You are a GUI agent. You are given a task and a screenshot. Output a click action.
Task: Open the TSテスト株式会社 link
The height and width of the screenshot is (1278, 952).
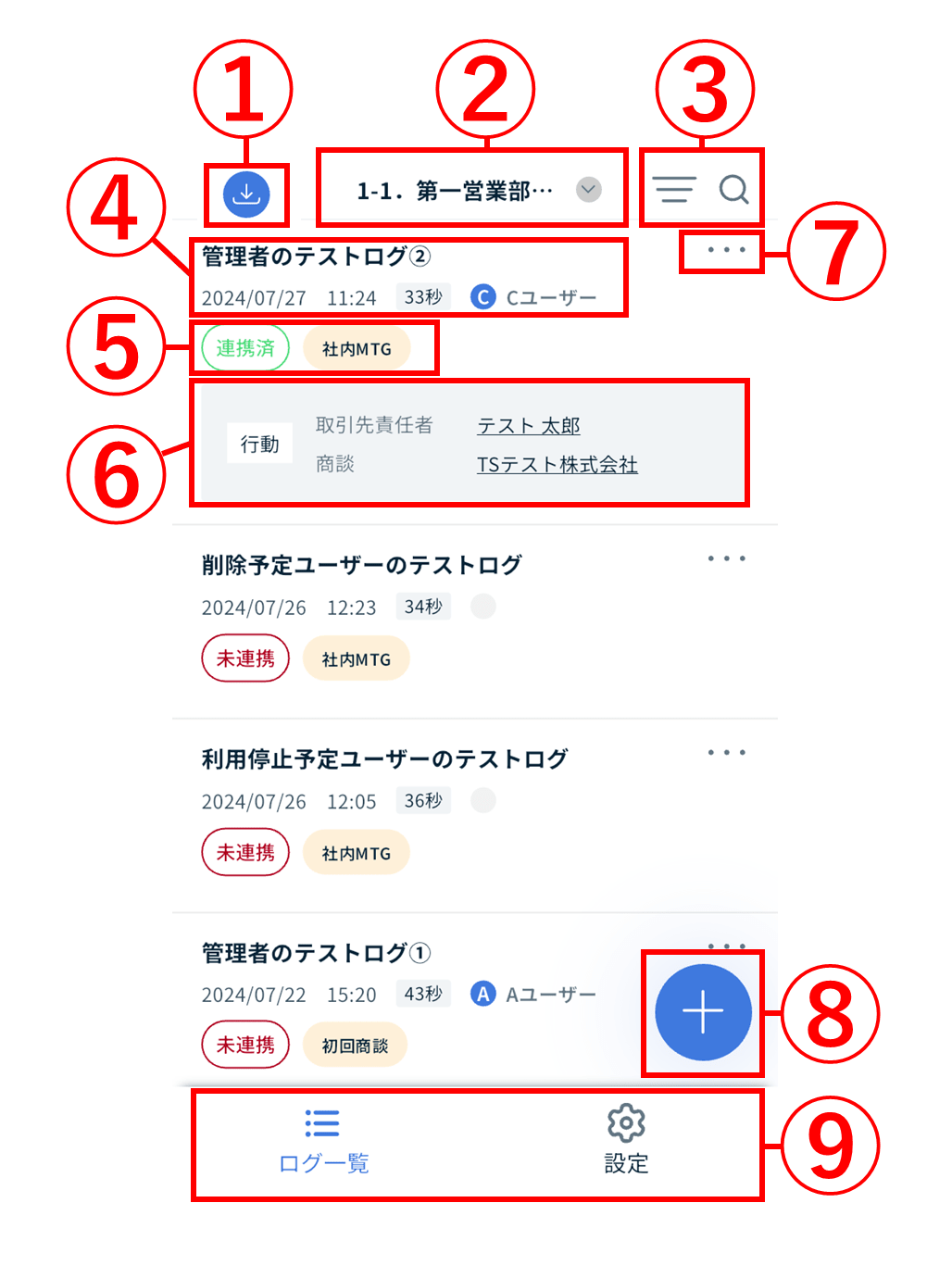tap(557, 465)
